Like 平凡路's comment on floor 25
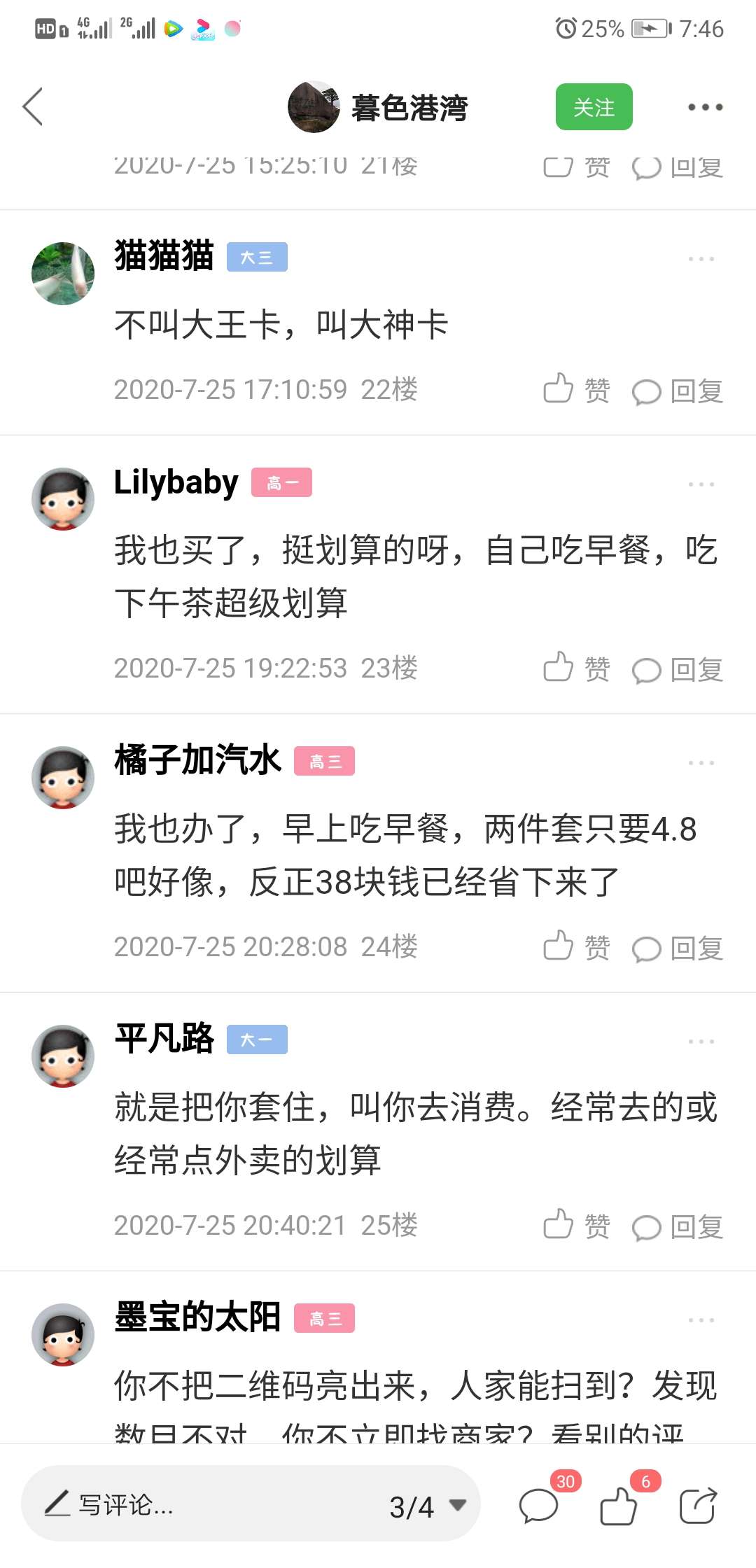Viewport: 756px width, 1568px height. tap(577, 1225)
